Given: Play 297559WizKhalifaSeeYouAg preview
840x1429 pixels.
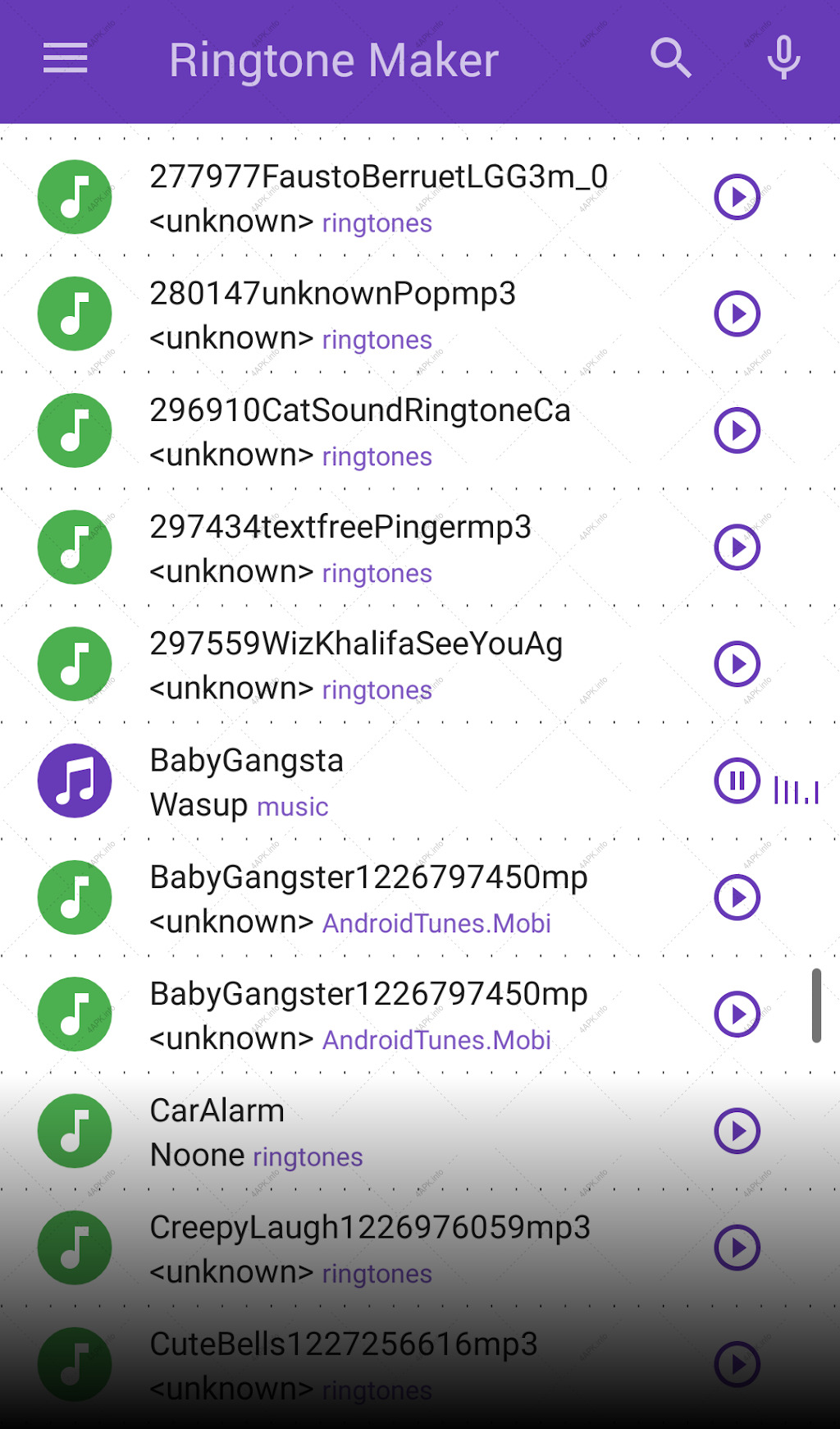Looking at the screenshot, I should coord(737,664).
